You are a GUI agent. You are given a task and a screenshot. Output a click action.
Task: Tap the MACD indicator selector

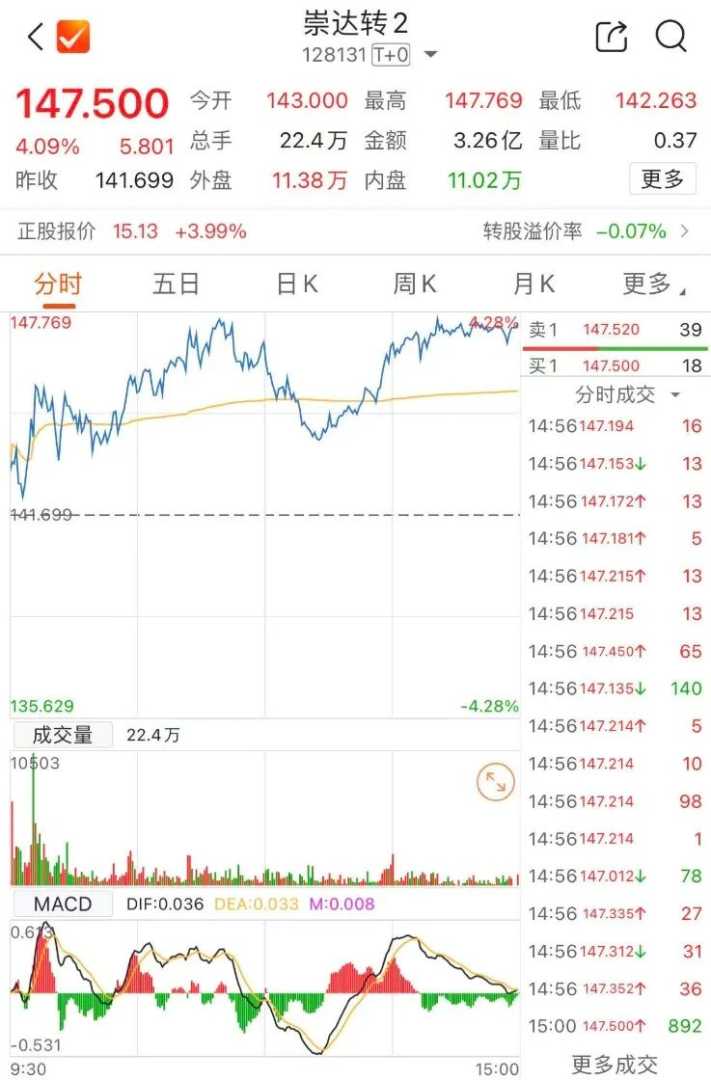click(x=62, y=904)
